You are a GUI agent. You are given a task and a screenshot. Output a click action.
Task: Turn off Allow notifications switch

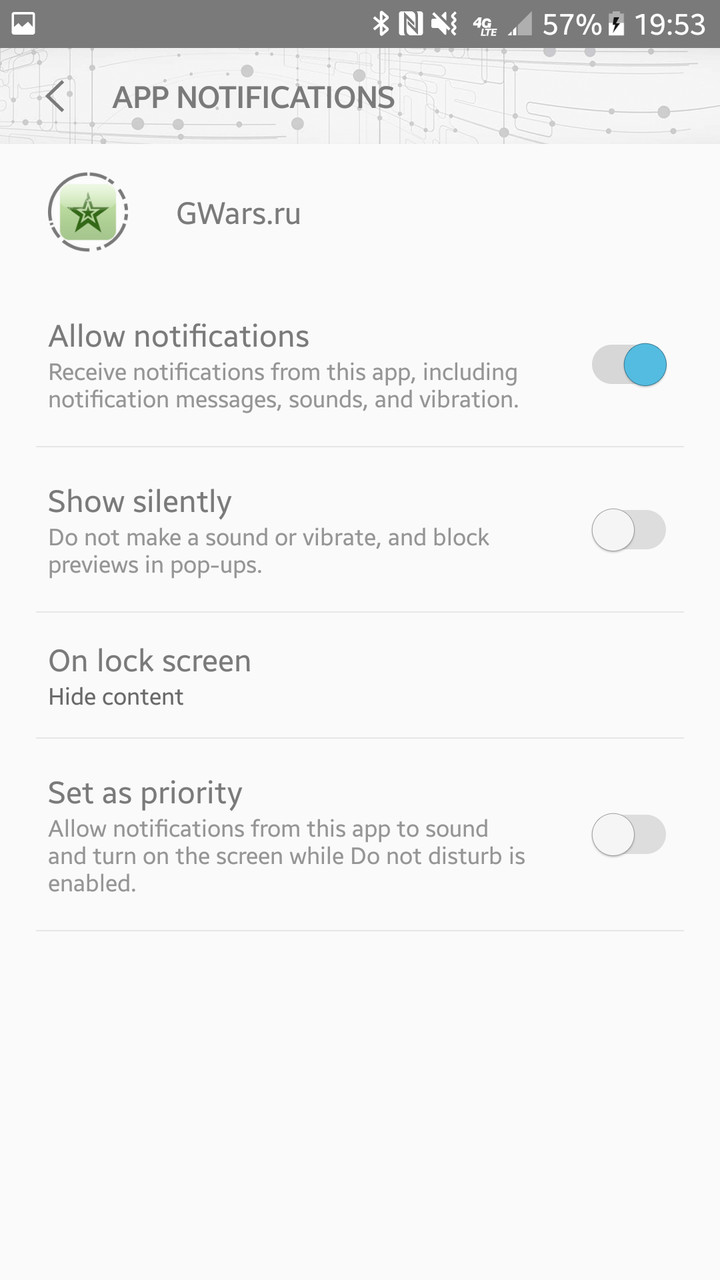(x=629, y=365)
